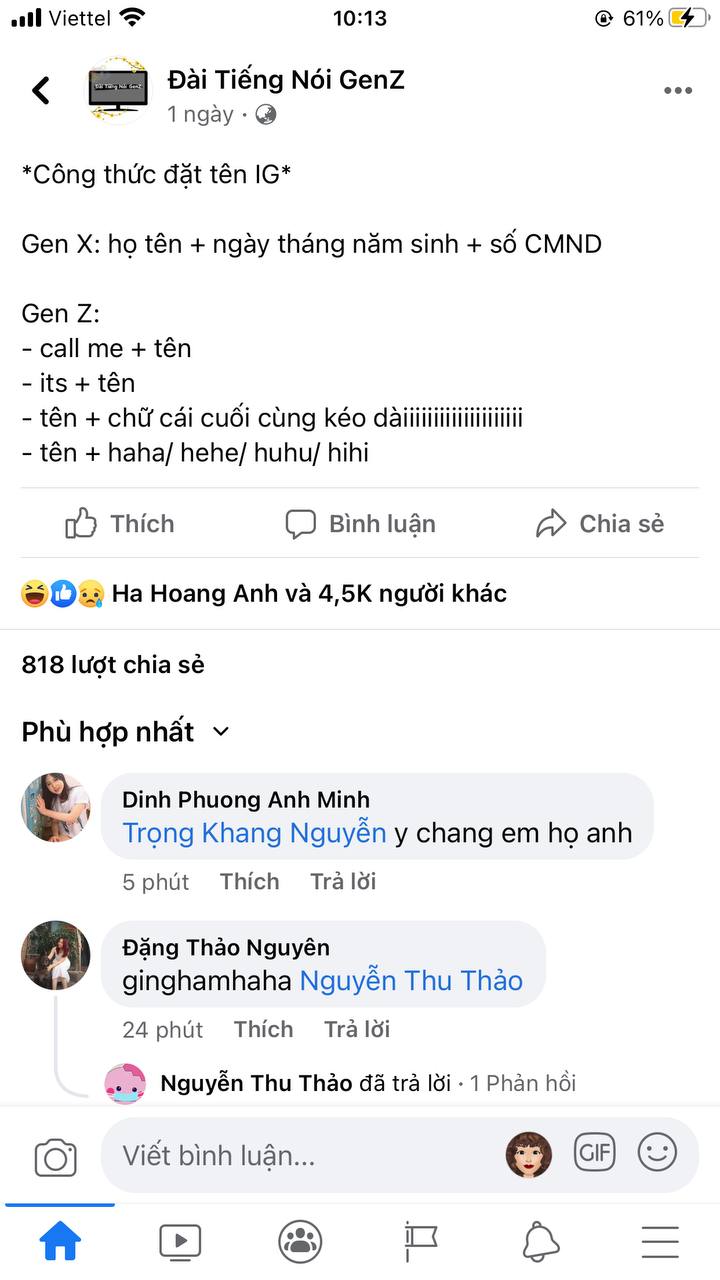Tap Bình luận to comment on post
The width and height of the screenshot is (720, 1280).
click(x=360, y=523)
